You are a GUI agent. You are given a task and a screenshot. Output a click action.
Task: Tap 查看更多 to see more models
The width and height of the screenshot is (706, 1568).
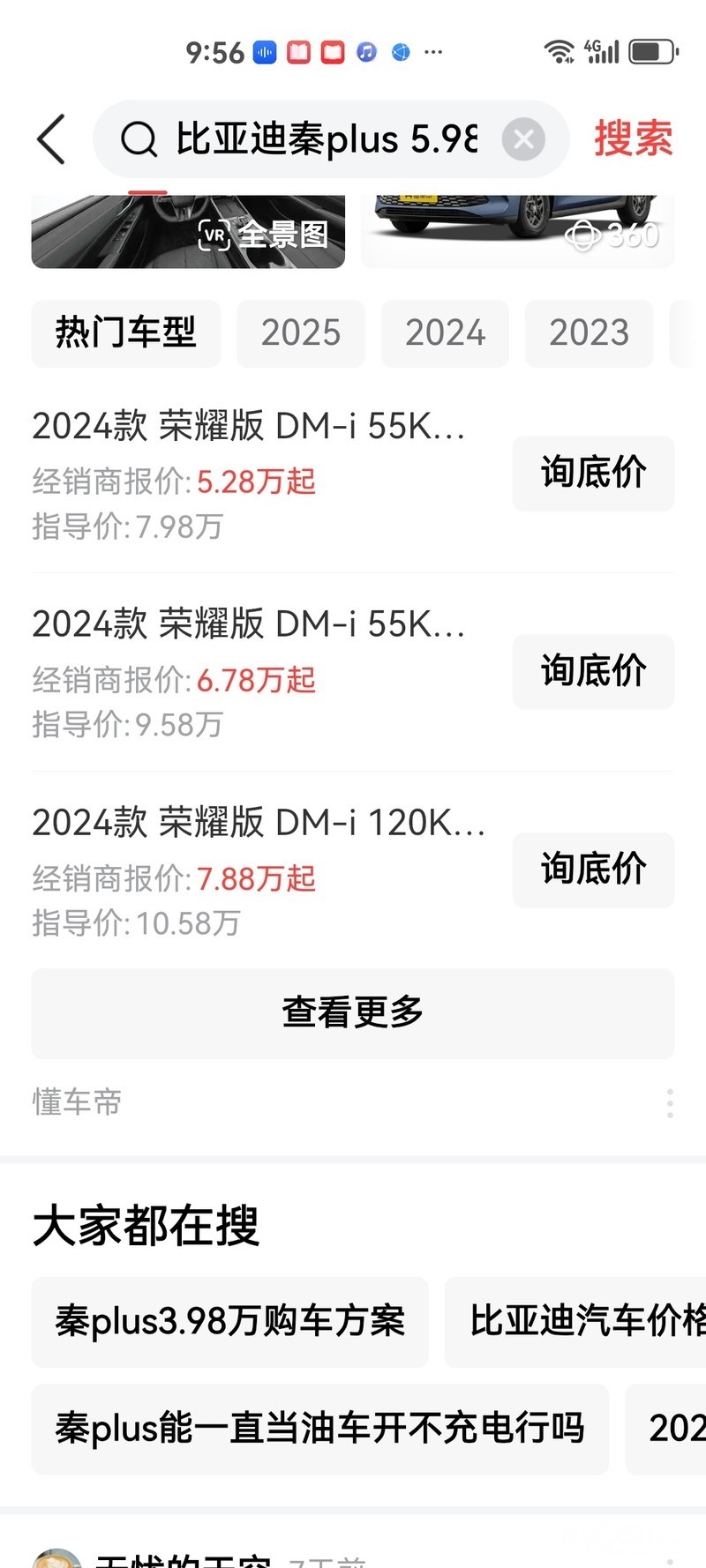[353, 1013]
